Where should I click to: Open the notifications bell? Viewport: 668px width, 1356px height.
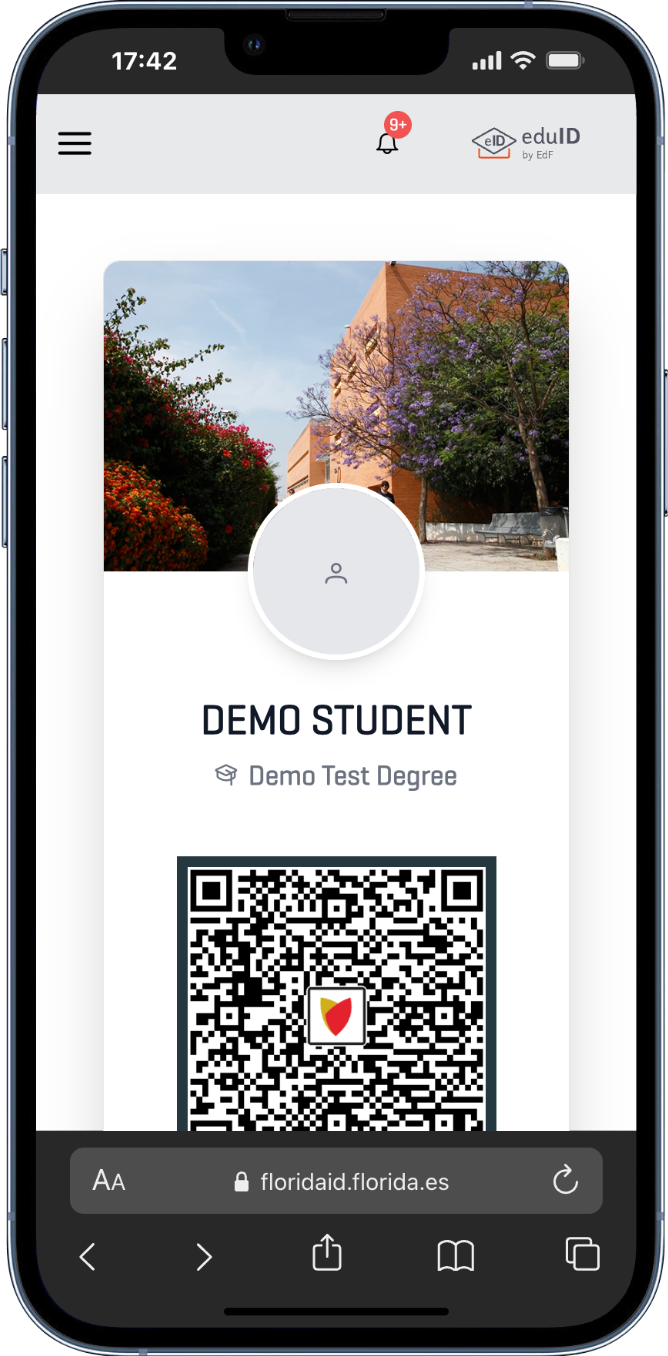387,143
